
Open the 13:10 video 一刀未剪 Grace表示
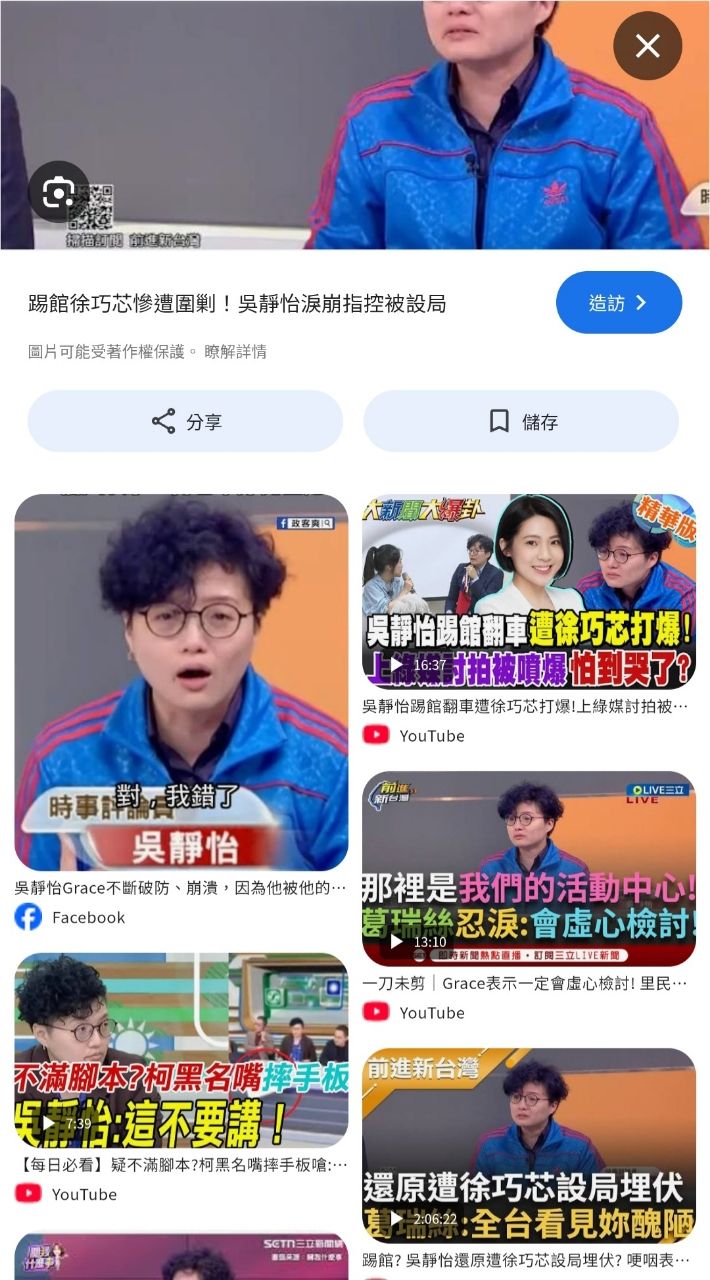coord(528,868)
